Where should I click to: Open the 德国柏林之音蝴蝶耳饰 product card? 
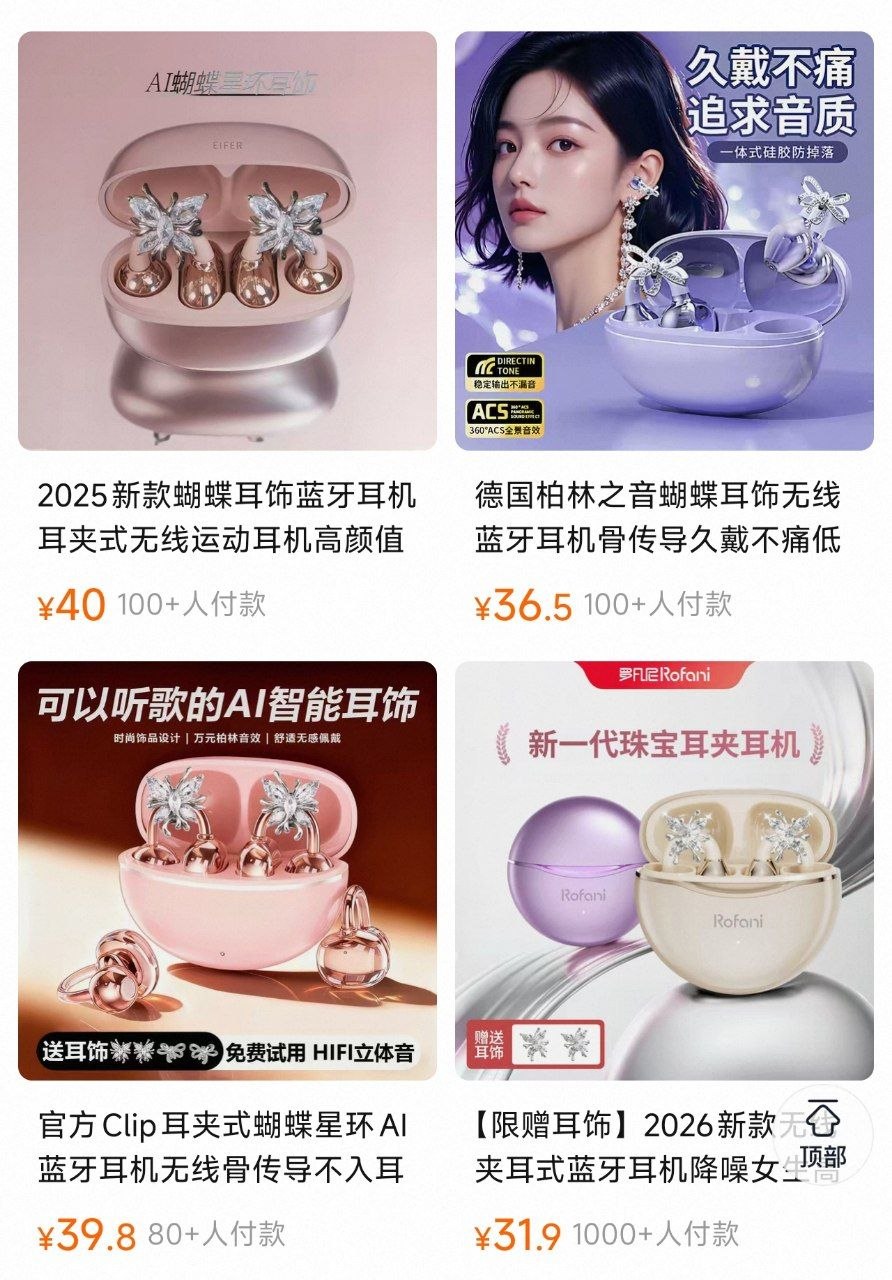click(664, 241)
